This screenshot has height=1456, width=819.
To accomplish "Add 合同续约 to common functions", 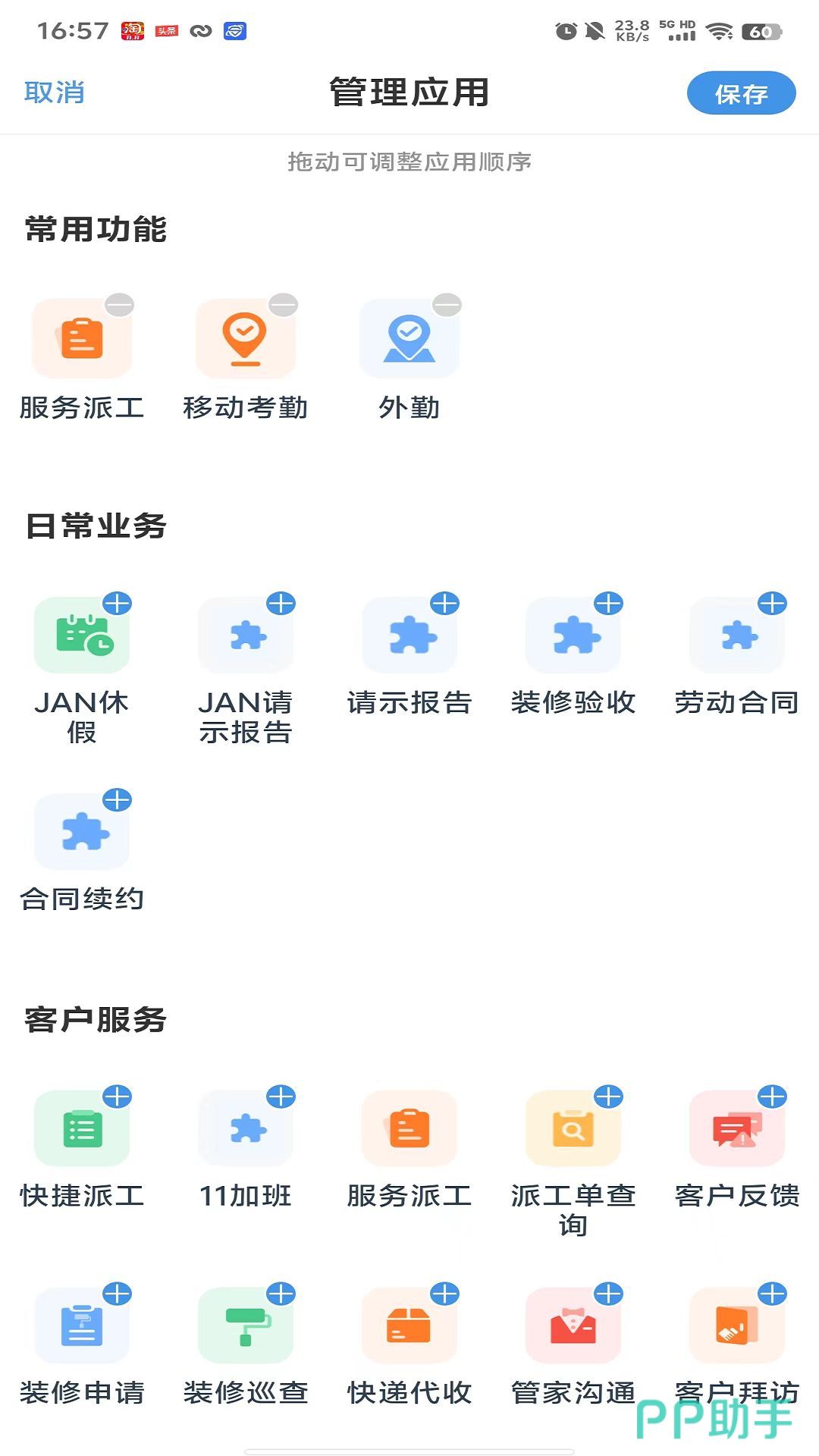I will [x=118, y=800].
